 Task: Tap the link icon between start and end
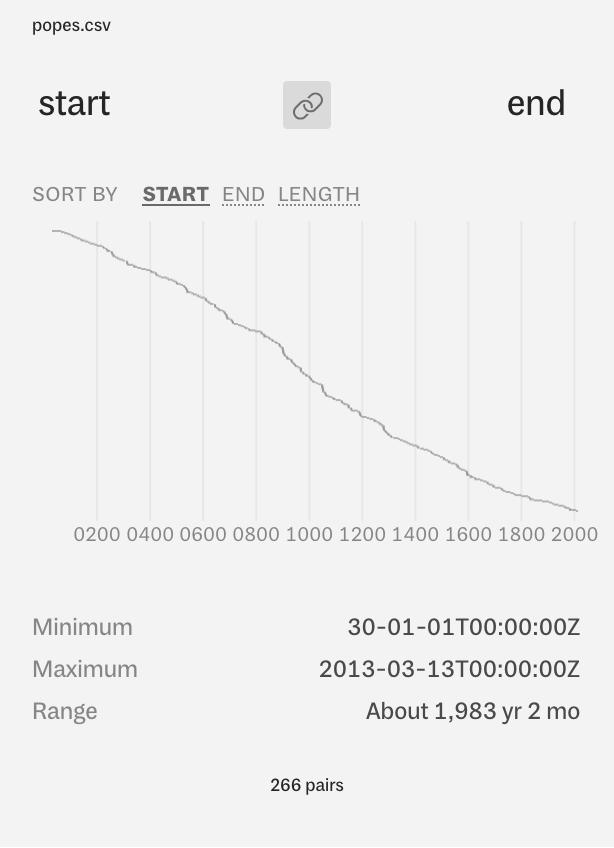point(307,105)
